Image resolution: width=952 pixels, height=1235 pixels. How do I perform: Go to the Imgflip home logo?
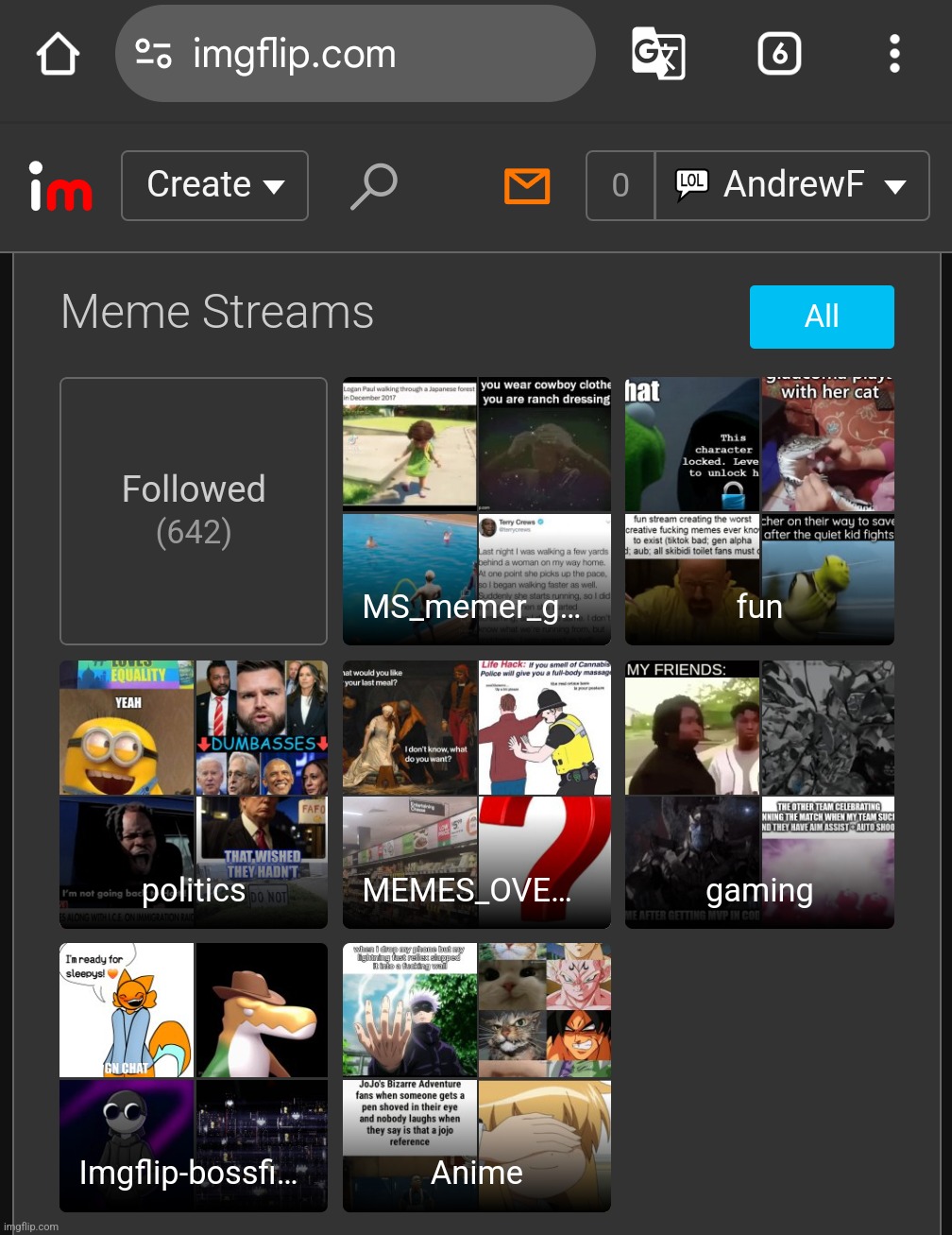(x=60, y=186)
